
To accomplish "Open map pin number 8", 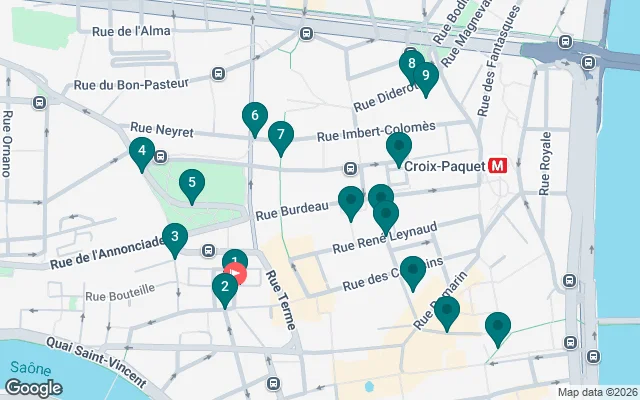I will [411, 63].
